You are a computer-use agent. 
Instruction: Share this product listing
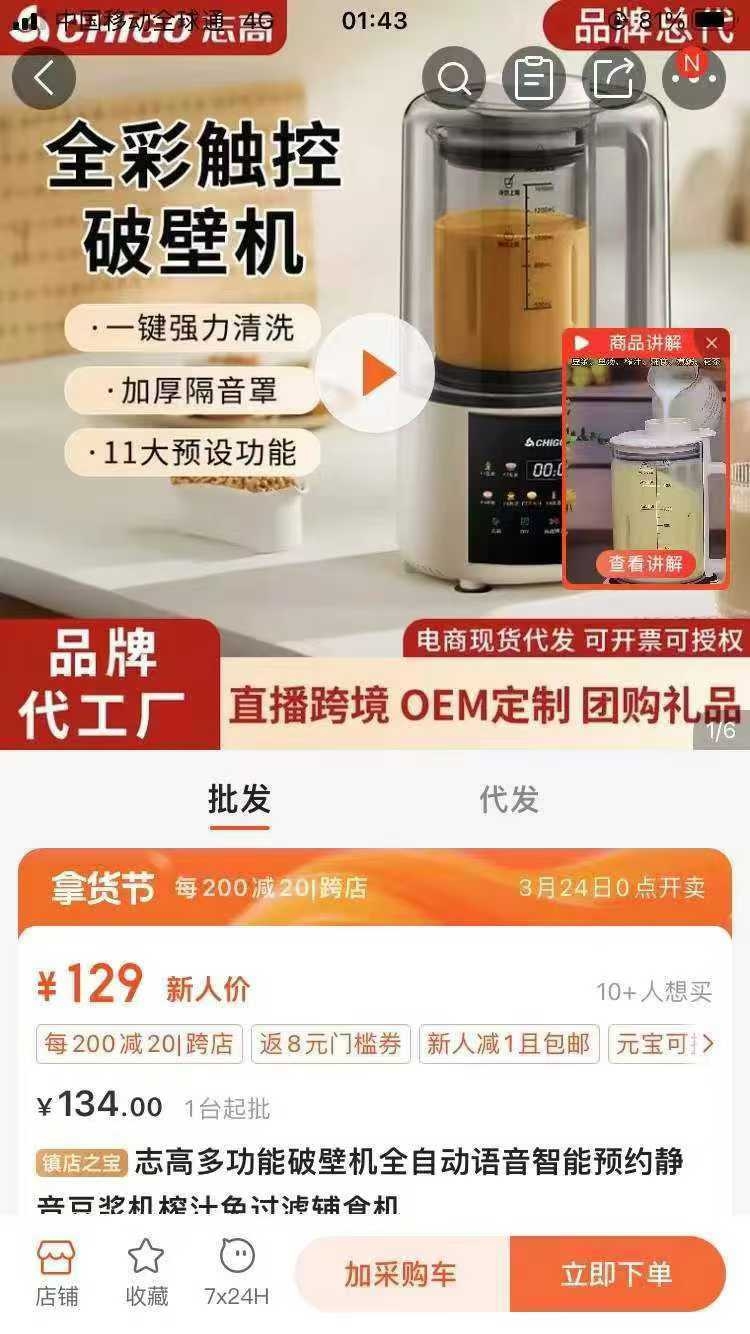point(614,78)
